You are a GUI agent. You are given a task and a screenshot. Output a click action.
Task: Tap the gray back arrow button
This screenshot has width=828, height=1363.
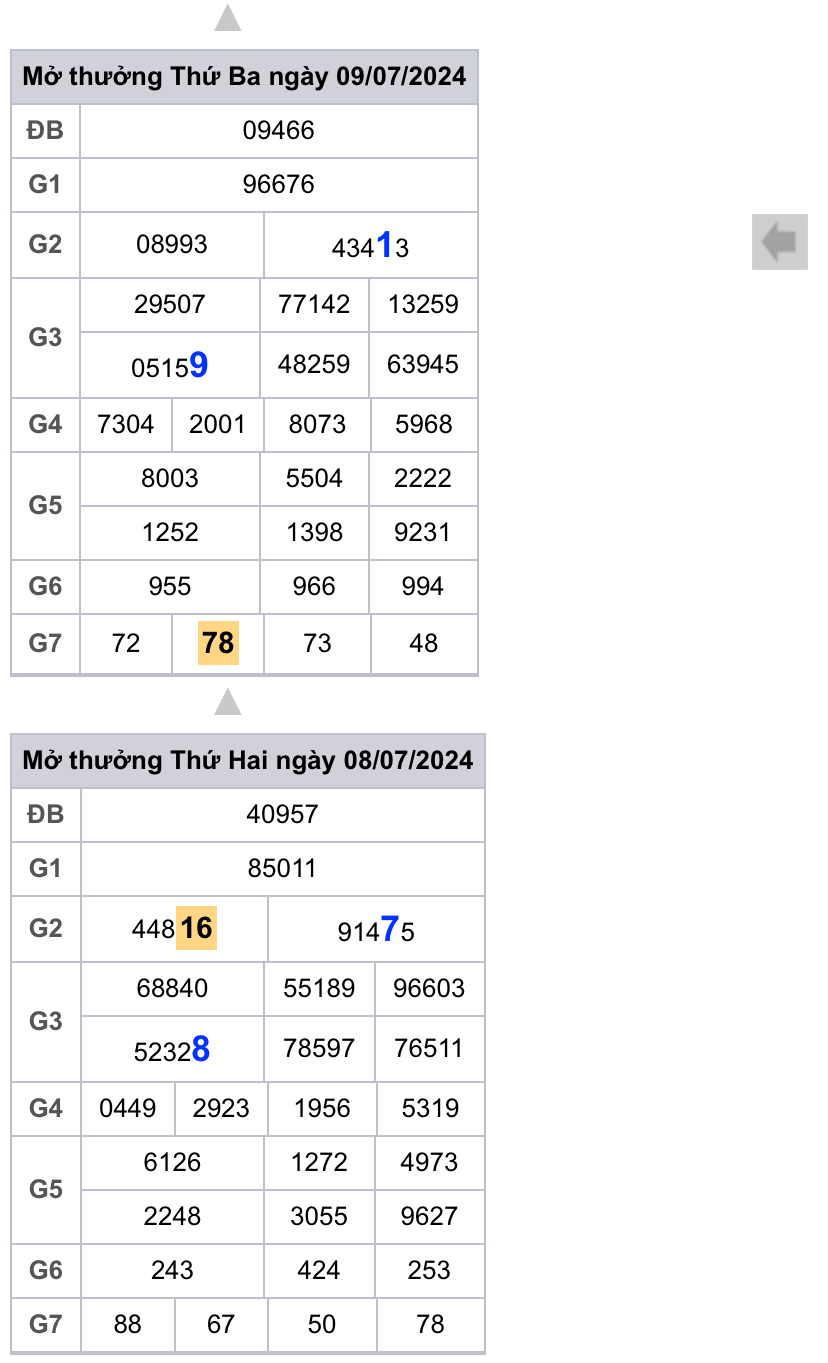tap(779, 242)
